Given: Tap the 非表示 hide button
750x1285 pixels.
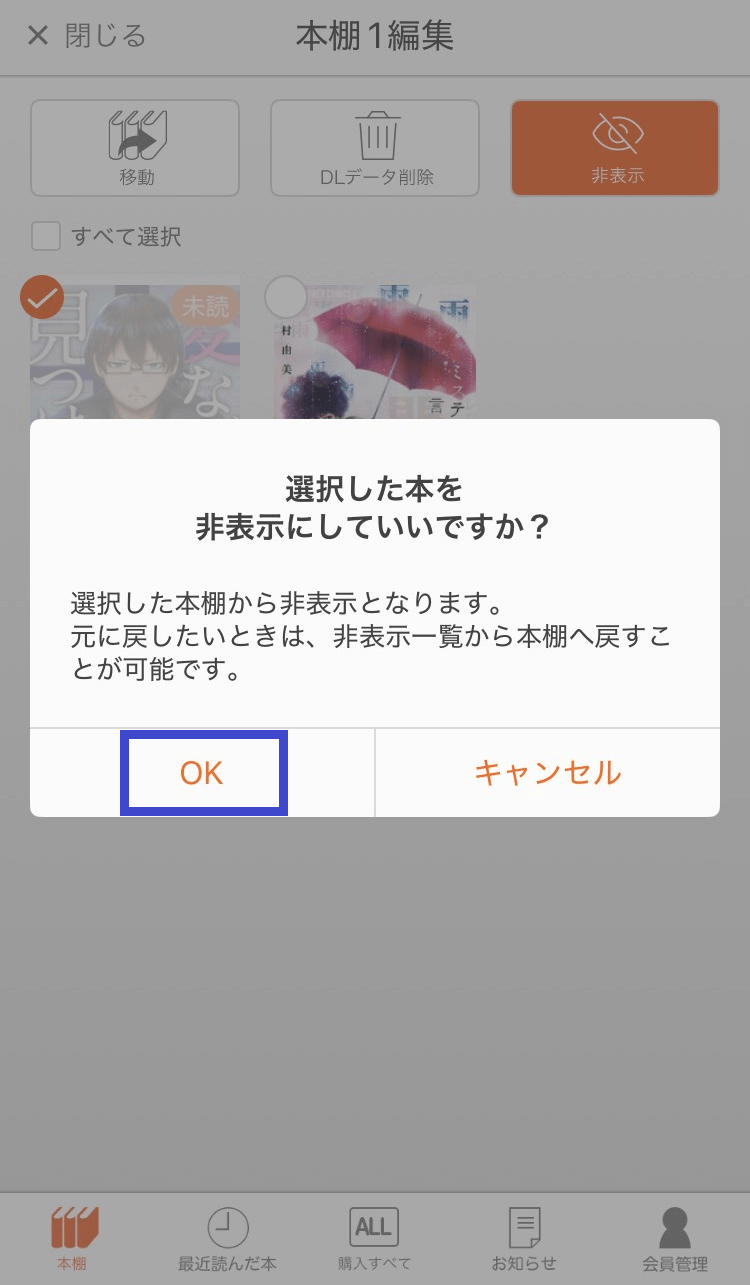Looking at the screenshot, I should coord(615,148).
